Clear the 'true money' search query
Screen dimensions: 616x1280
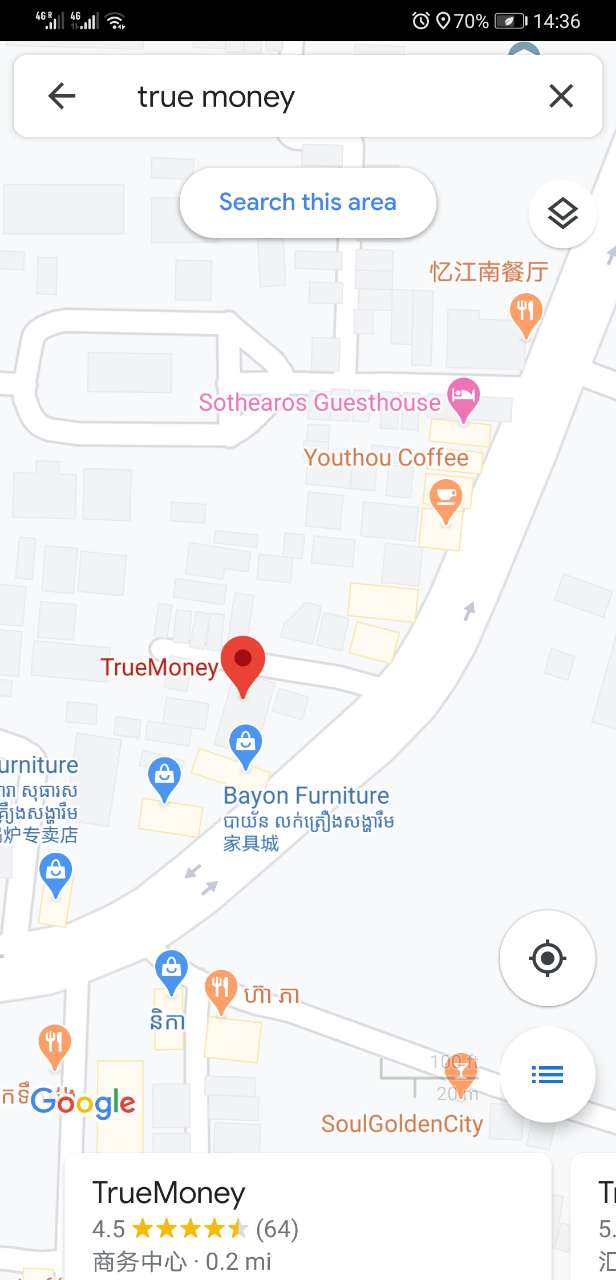click(x=561, y=96)
